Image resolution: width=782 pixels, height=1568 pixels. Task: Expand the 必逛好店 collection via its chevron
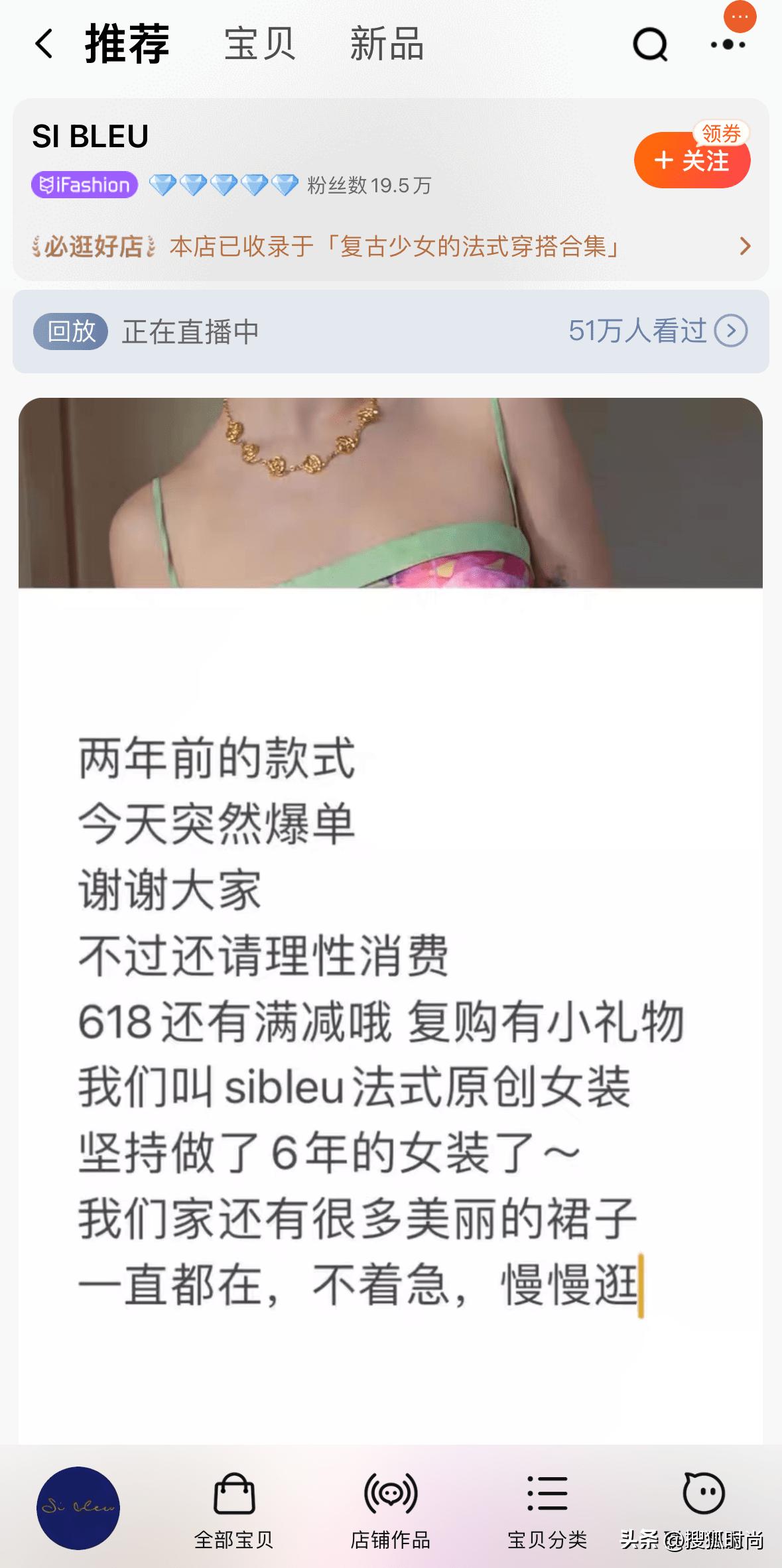746,247
